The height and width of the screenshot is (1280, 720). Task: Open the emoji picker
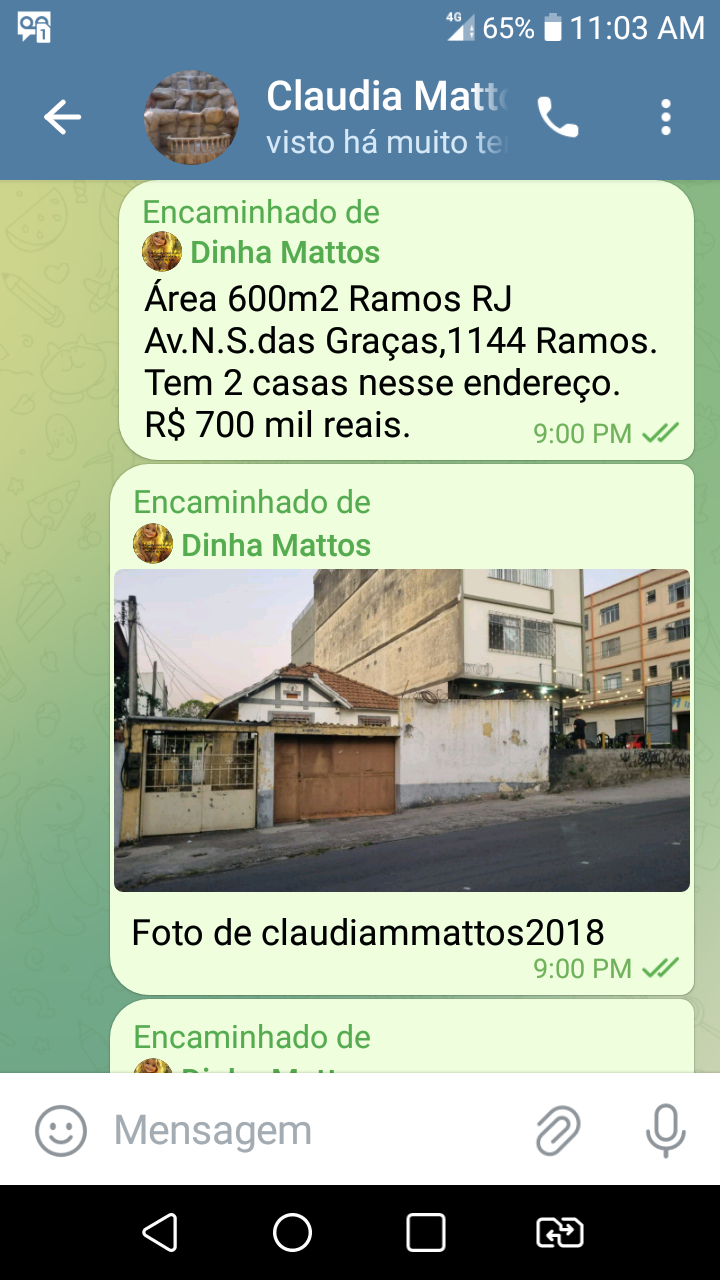coord(61,1131)
